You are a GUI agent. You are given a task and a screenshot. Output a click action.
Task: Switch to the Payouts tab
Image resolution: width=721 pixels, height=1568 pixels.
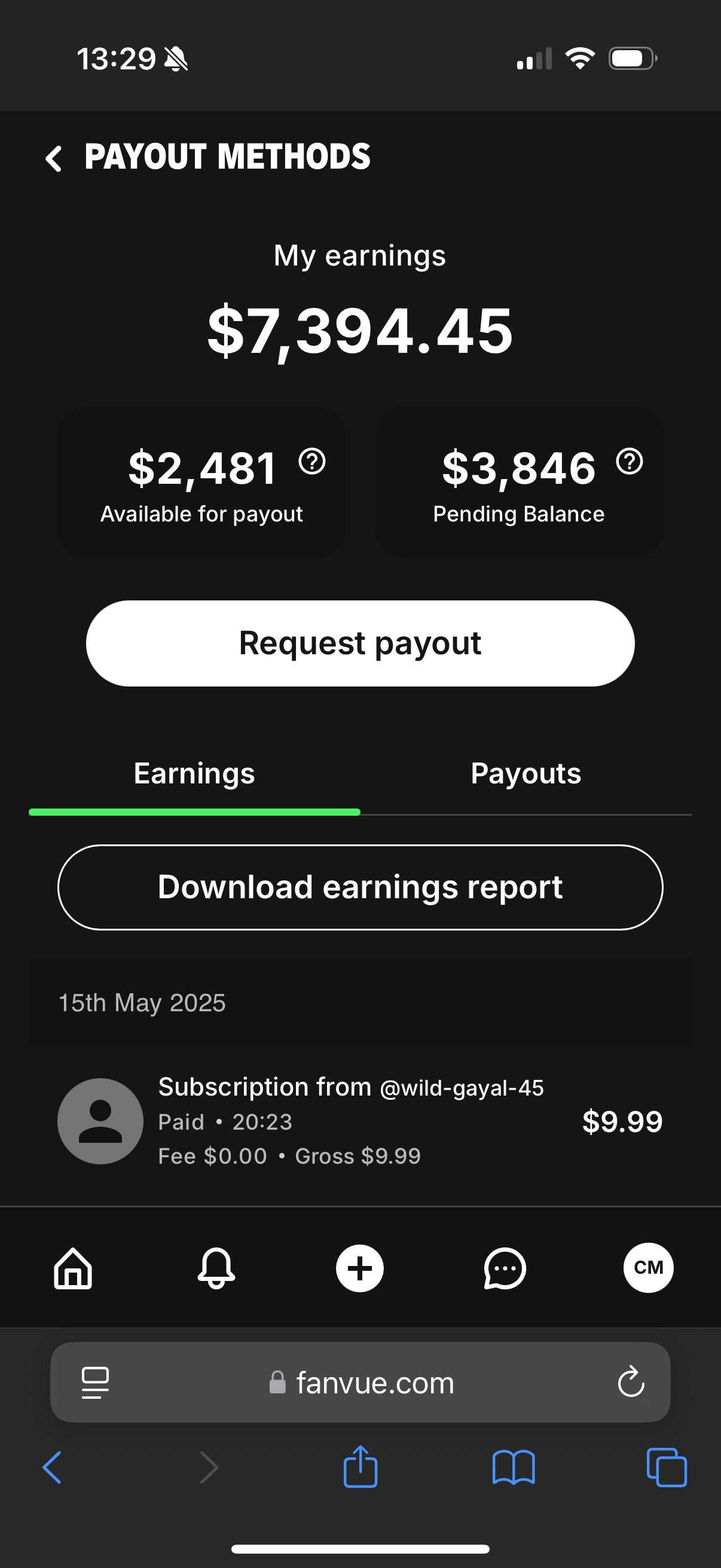(x=526, y=774)
